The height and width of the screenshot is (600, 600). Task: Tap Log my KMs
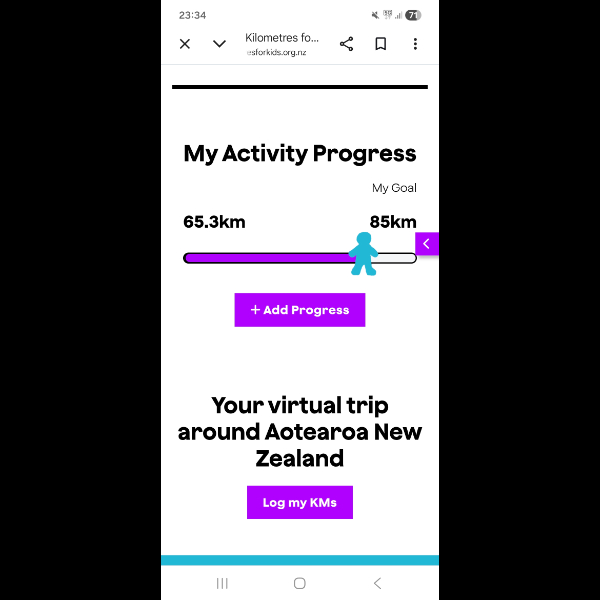click(x=300, y=502)
